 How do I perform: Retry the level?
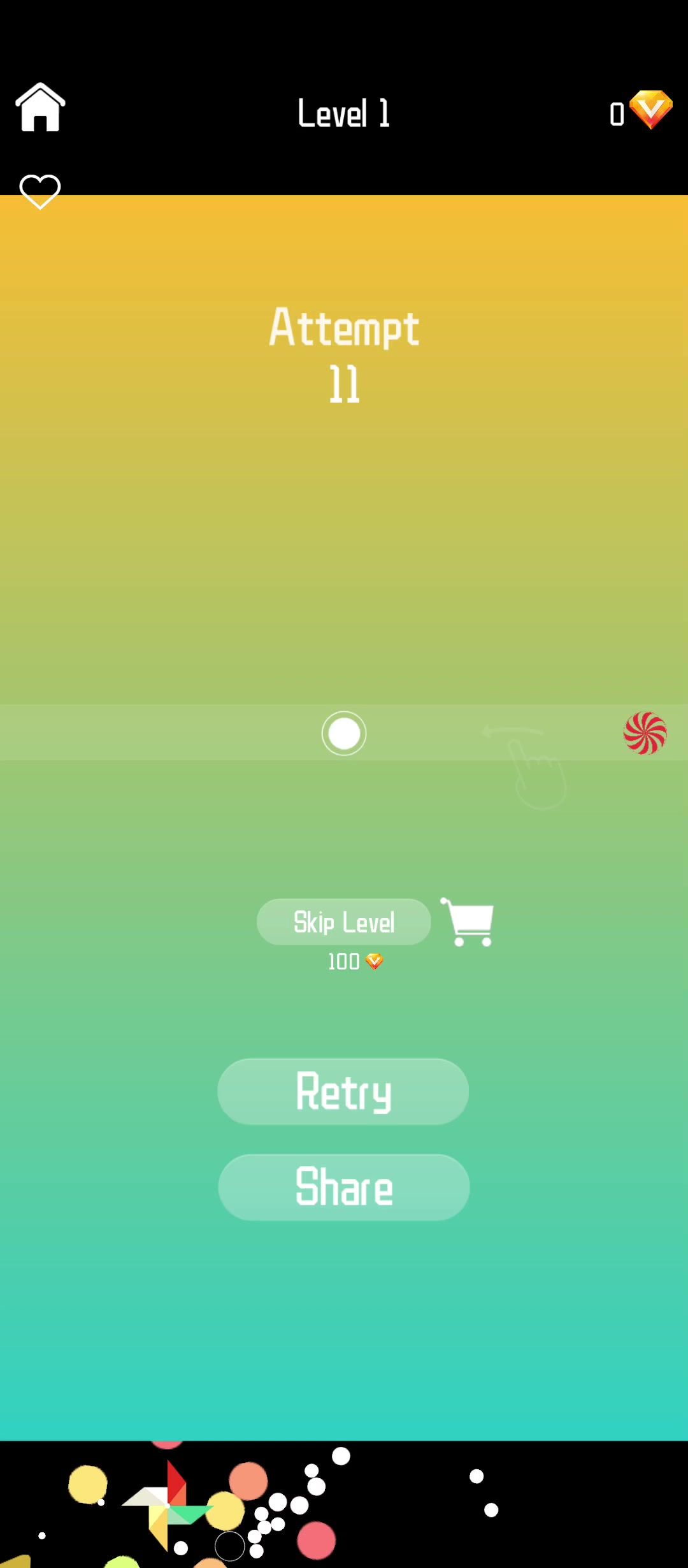[343, 1091]
